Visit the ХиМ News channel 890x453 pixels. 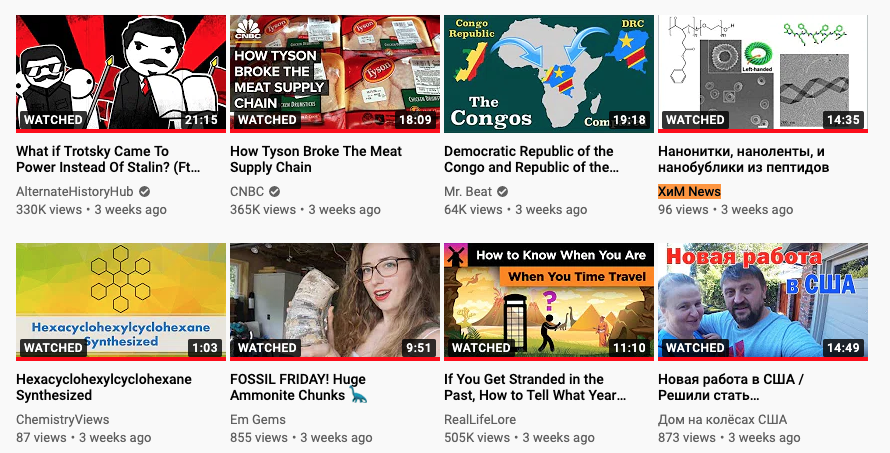(689, 191)
